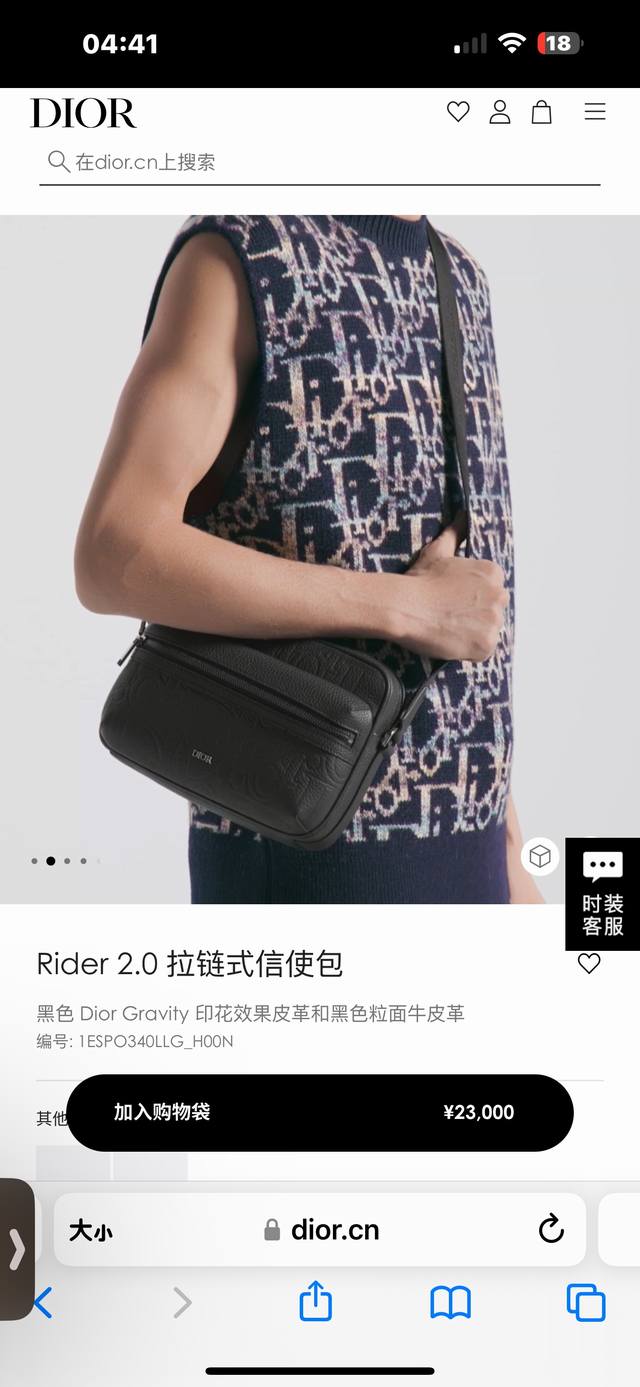The image size is (640, 1387).
Task: Open the wishlist heart in header
Action: click(x=458, y=112)
